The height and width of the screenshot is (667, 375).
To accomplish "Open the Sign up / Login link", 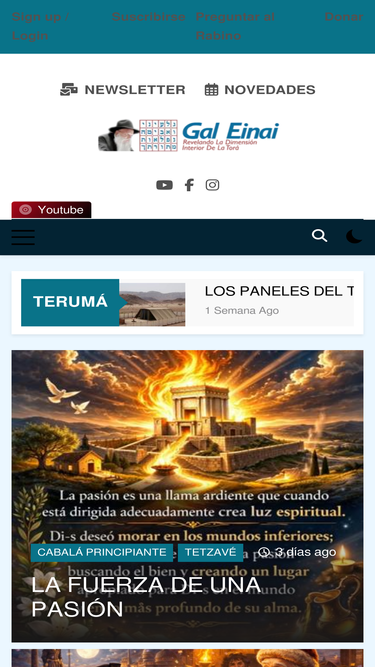I will click(x=40, y=26).
